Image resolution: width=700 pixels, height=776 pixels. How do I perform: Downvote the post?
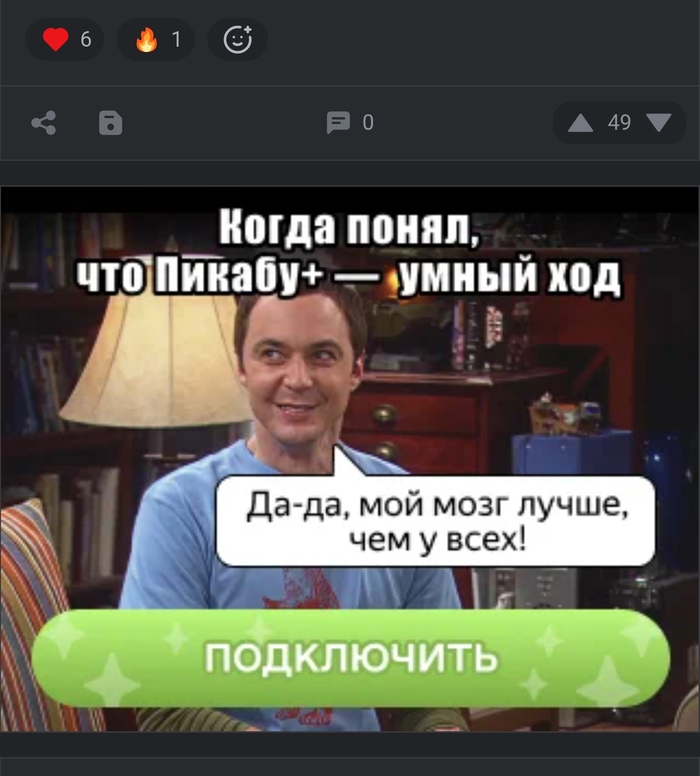[658, 123]
